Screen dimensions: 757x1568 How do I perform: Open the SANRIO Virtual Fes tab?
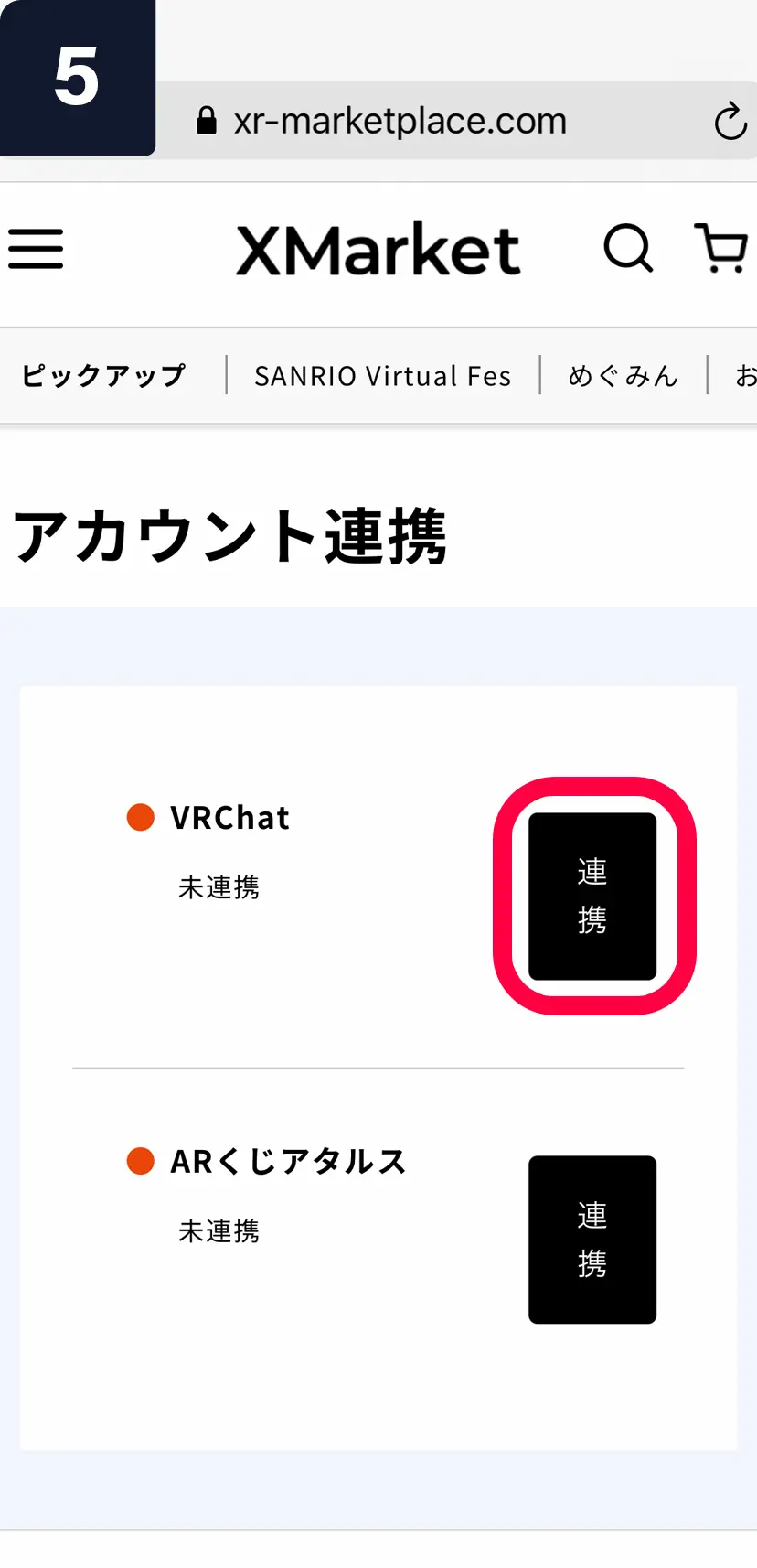tap(382, 376)
